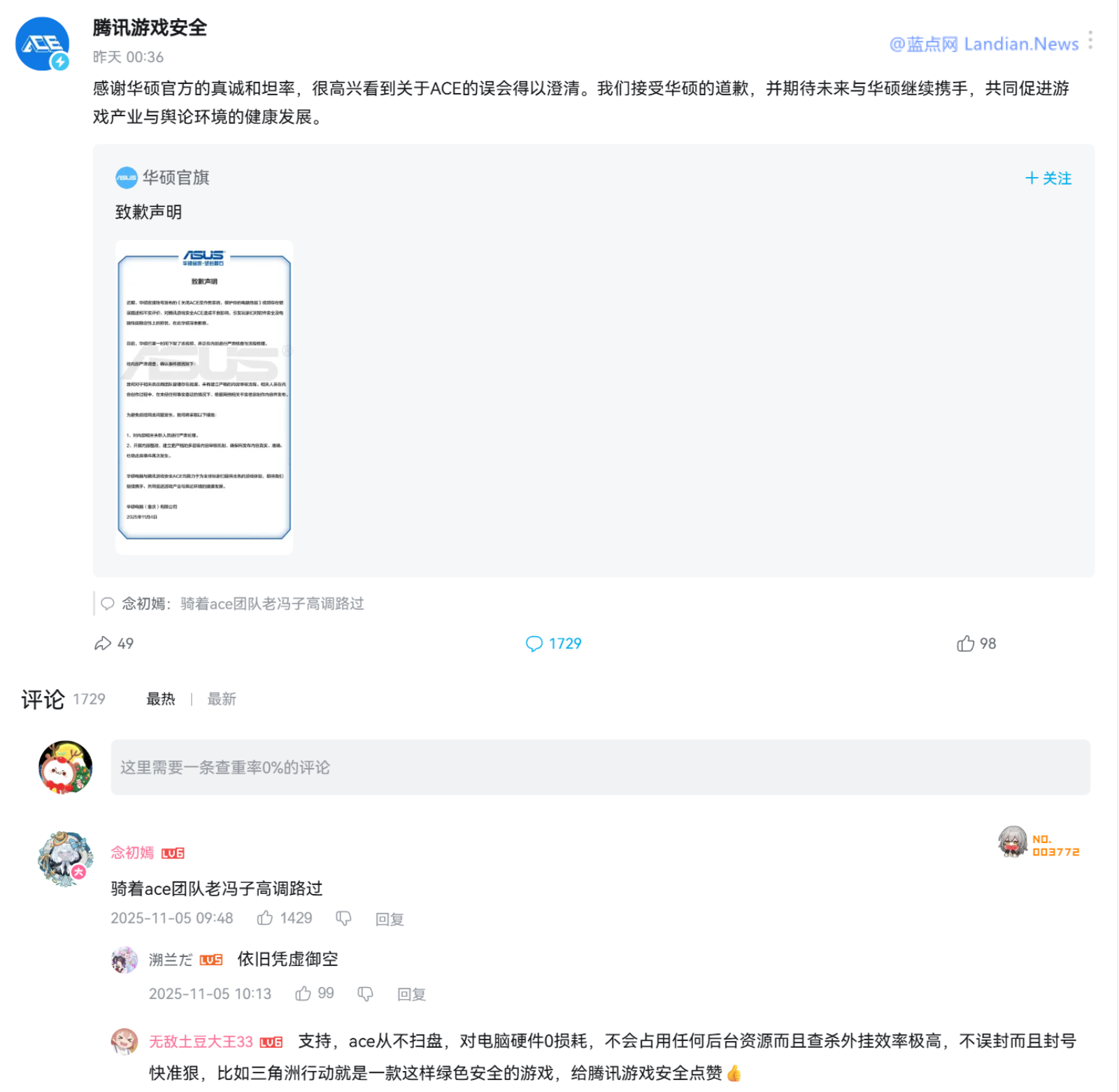The height and width of the screenshot is (1092, 1119).
Task: Open the 致歉声明 statement image
Action: pyautogui.click(x=204, y=397)
